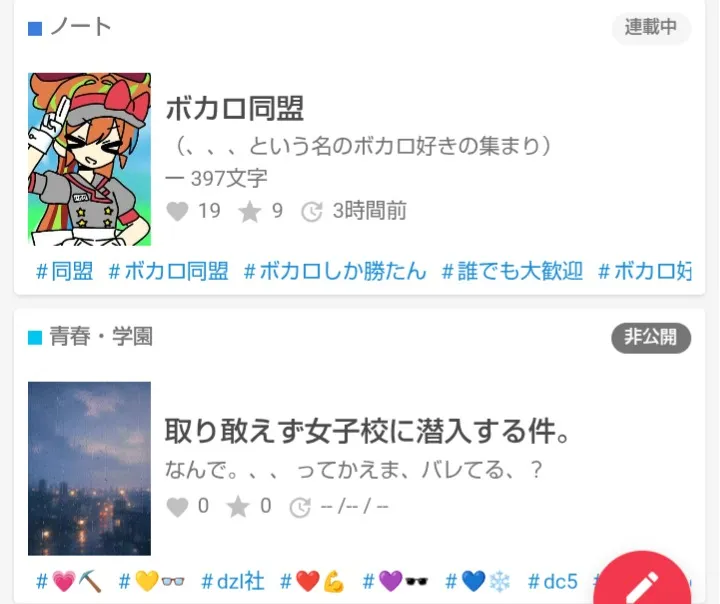
Task: Tap the #誰でも大歓迎 hashtag
Action: tap(512, 271)
